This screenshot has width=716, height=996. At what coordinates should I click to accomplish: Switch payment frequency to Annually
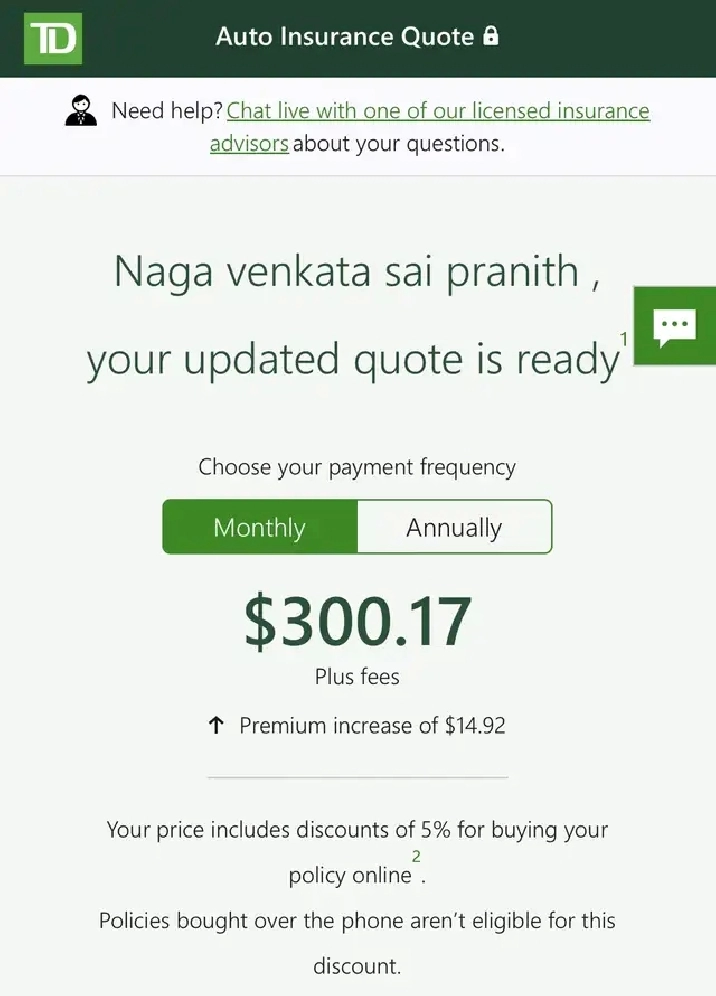(x=454, y=527)
